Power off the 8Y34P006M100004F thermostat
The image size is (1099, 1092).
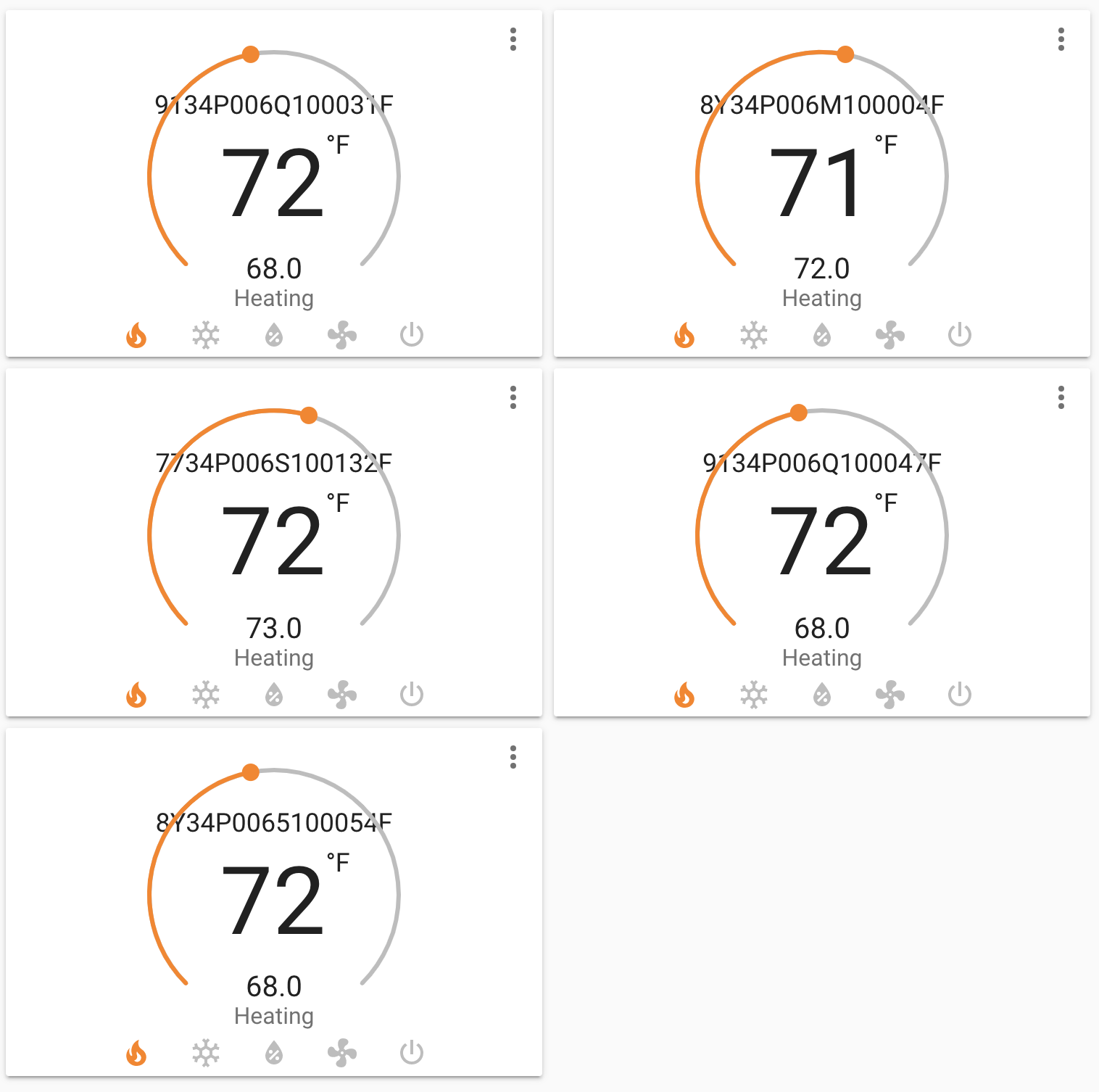pyautogui.click(x=960, y=335)
